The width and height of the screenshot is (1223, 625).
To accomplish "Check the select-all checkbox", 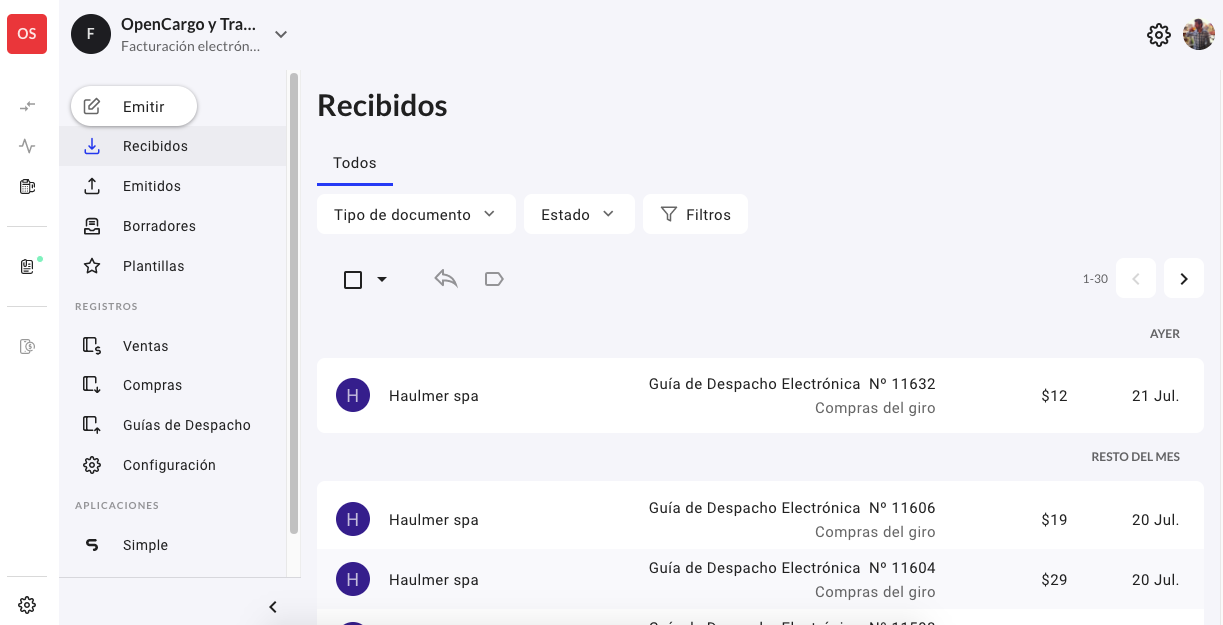I will [353, 280].
